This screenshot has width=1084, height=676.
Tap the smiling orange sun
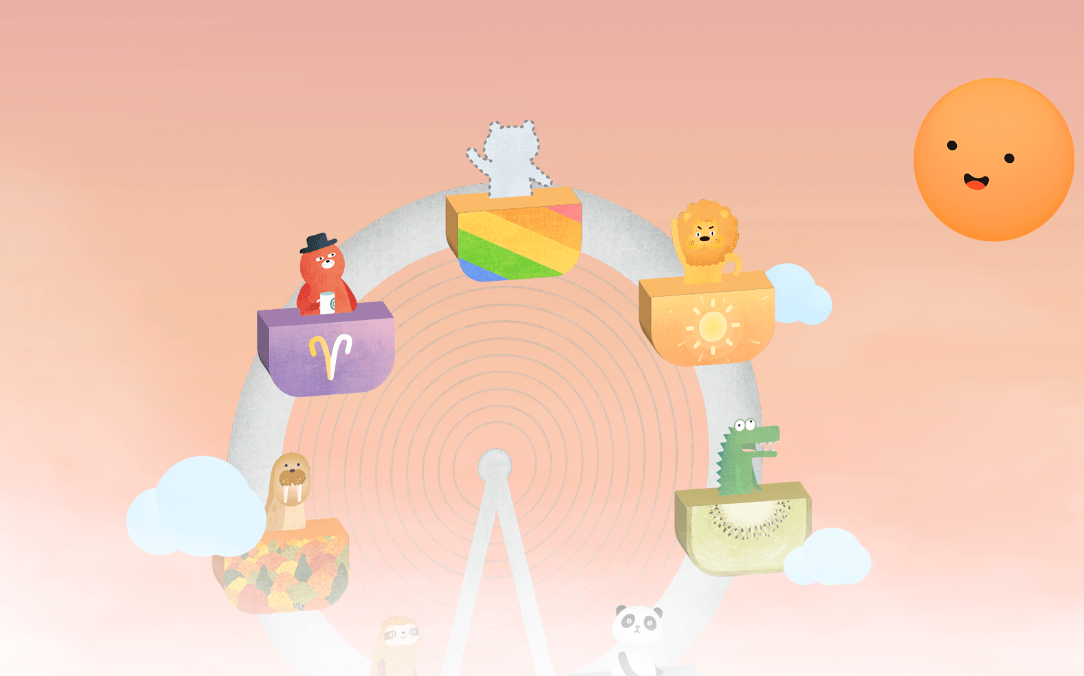tap(993, 160)
